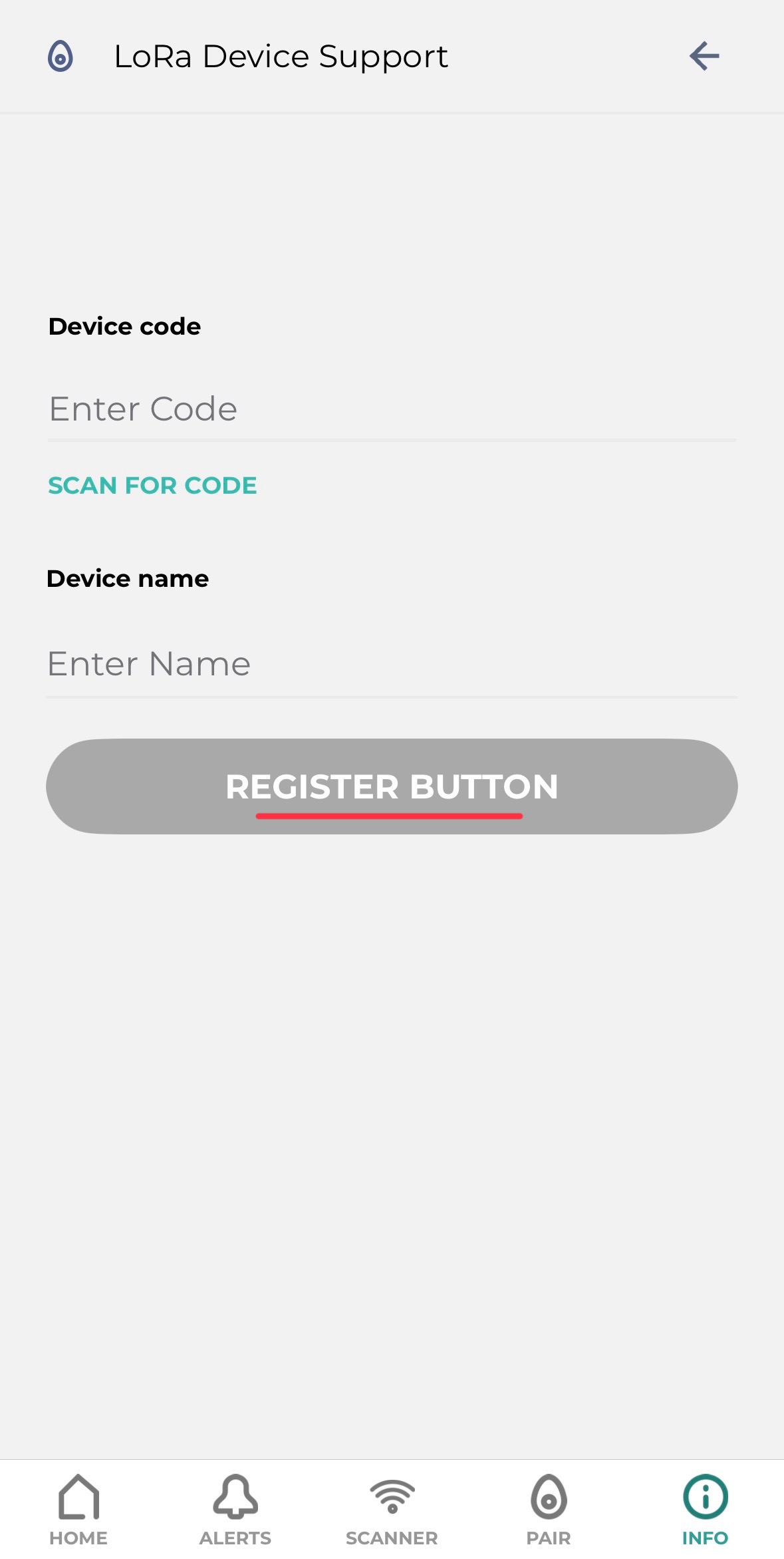Tap the Register Button
This screenshot has height=1559, width=784.
pyautogui.click(x=391, y=786)
